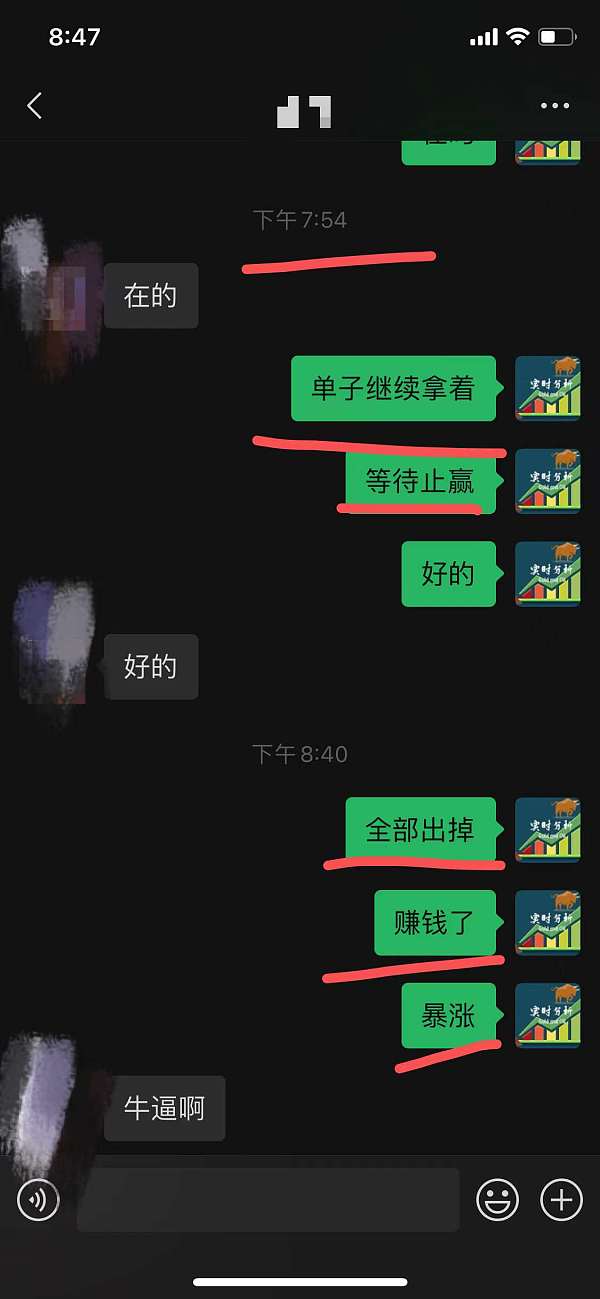Open the plus attachment menu
Image resolution: width=600 pixels, height=1299 pixels.
pyautogui.click(x=561, y=1199)
